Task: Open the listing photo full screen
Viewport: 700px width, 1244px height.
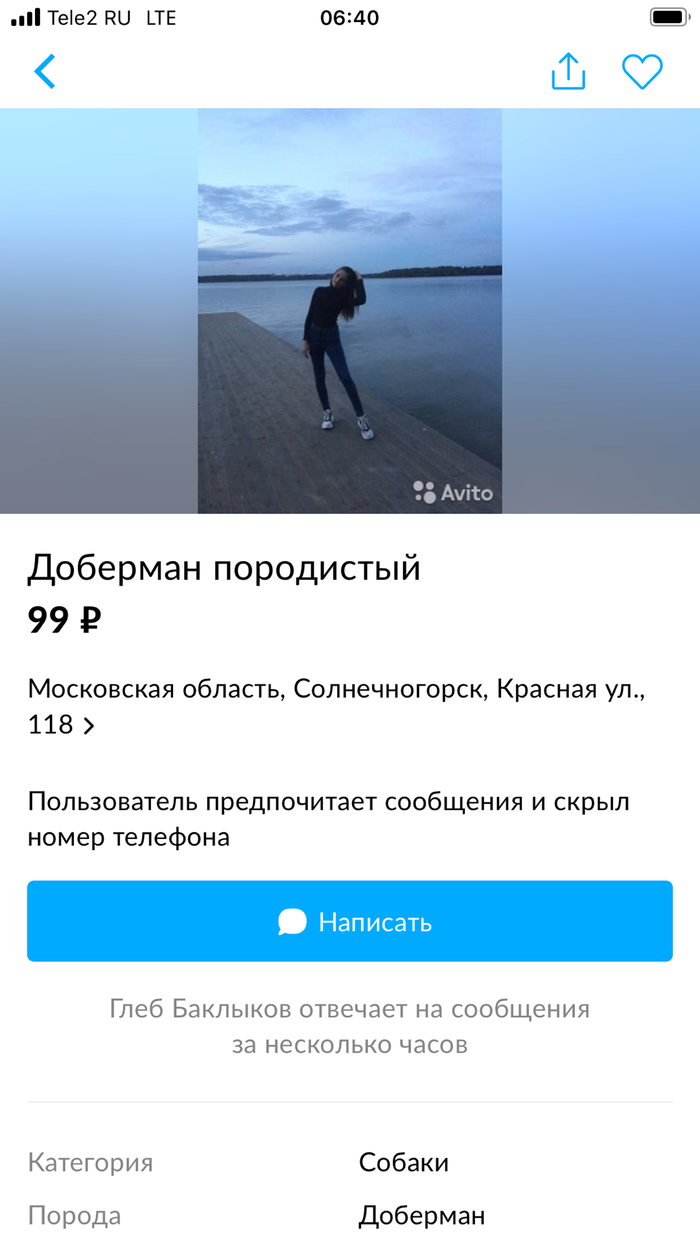Action: click(350, 311)
